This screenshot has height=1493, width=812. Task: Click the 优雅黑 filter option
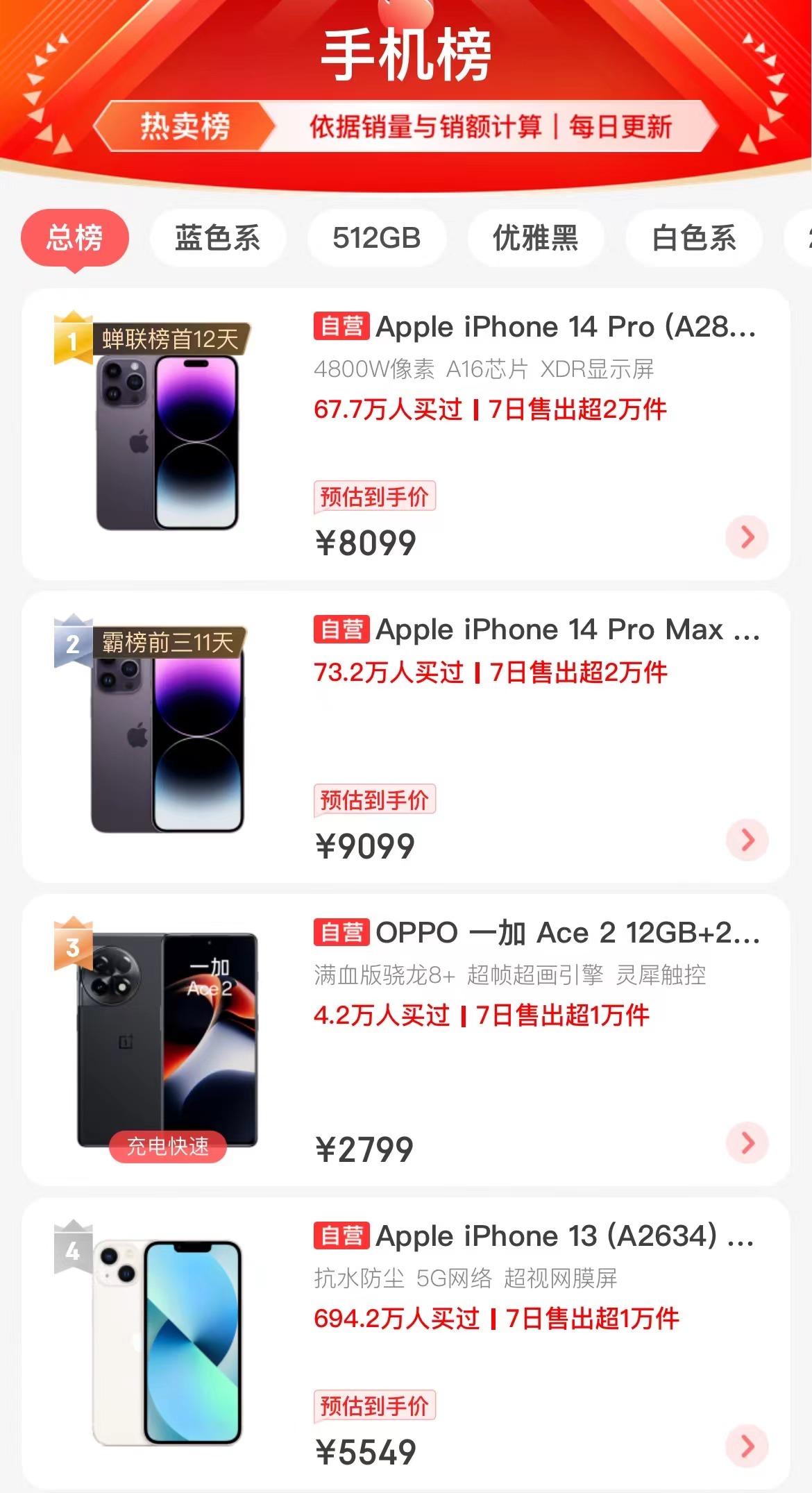[x=535, y=237]
